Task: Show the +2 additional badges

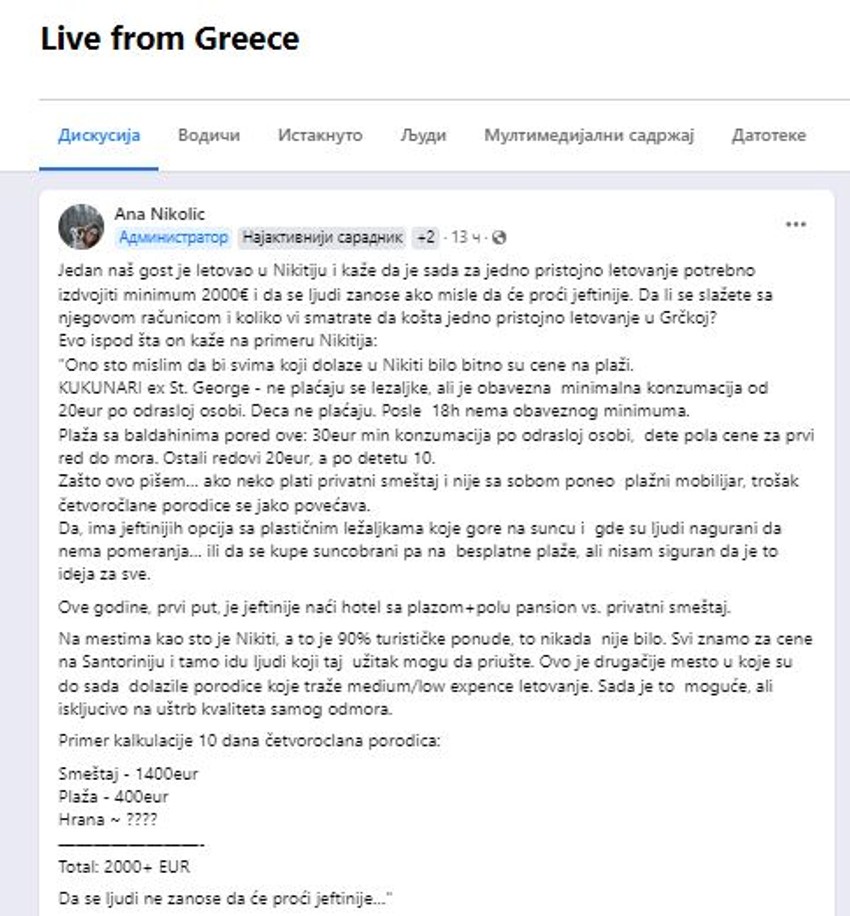Action: pyautogui.click(x=426, y=238)
